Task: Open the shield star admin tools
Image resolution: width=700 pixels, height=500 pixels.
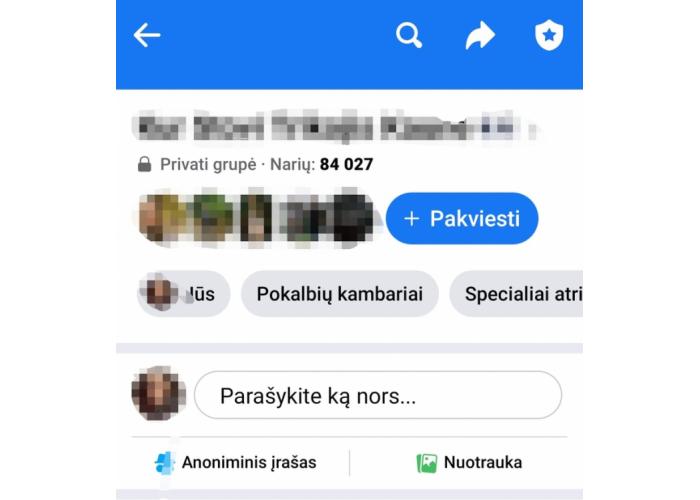Action: (x=549, y=36)
